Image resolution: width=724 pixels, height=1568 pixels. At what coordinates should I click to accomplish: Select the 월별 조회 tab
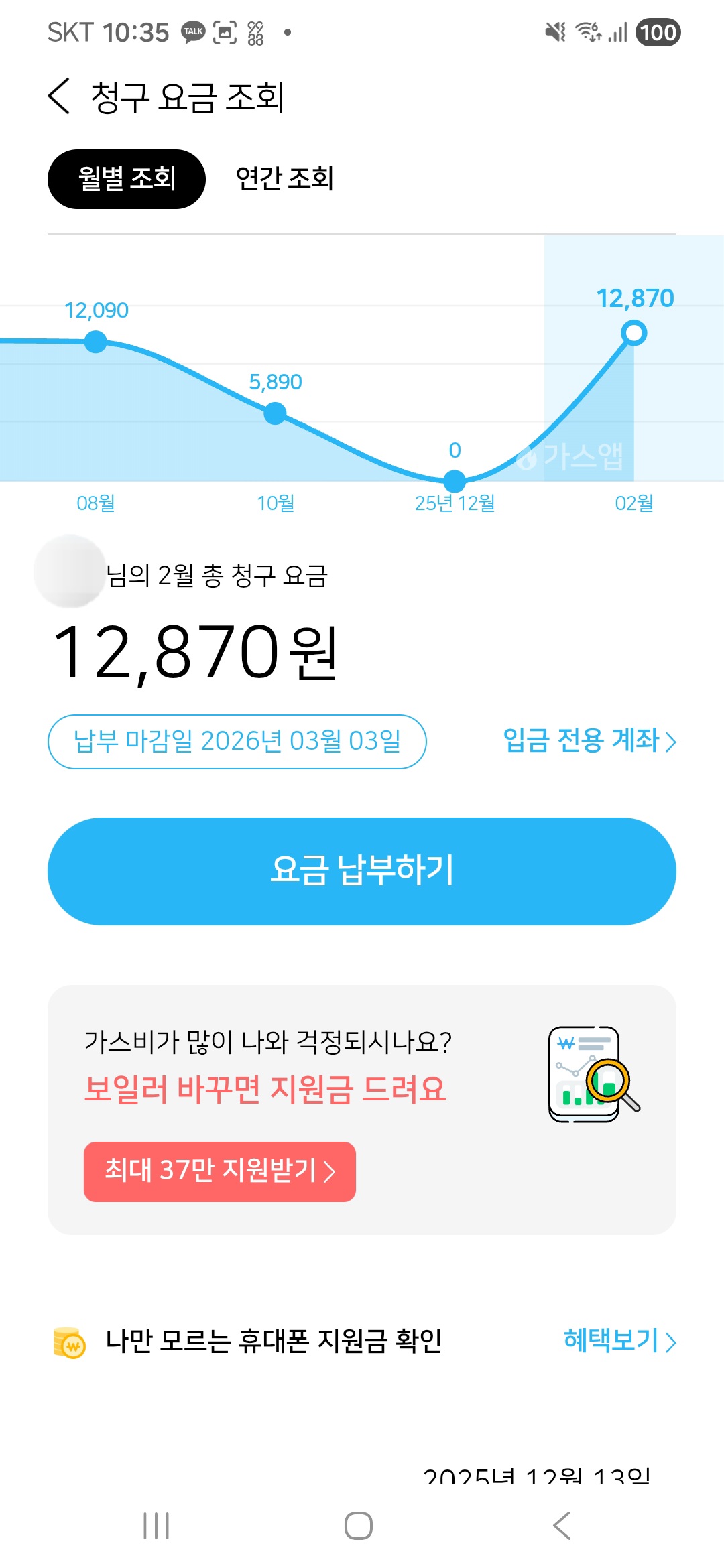[127, 179]
